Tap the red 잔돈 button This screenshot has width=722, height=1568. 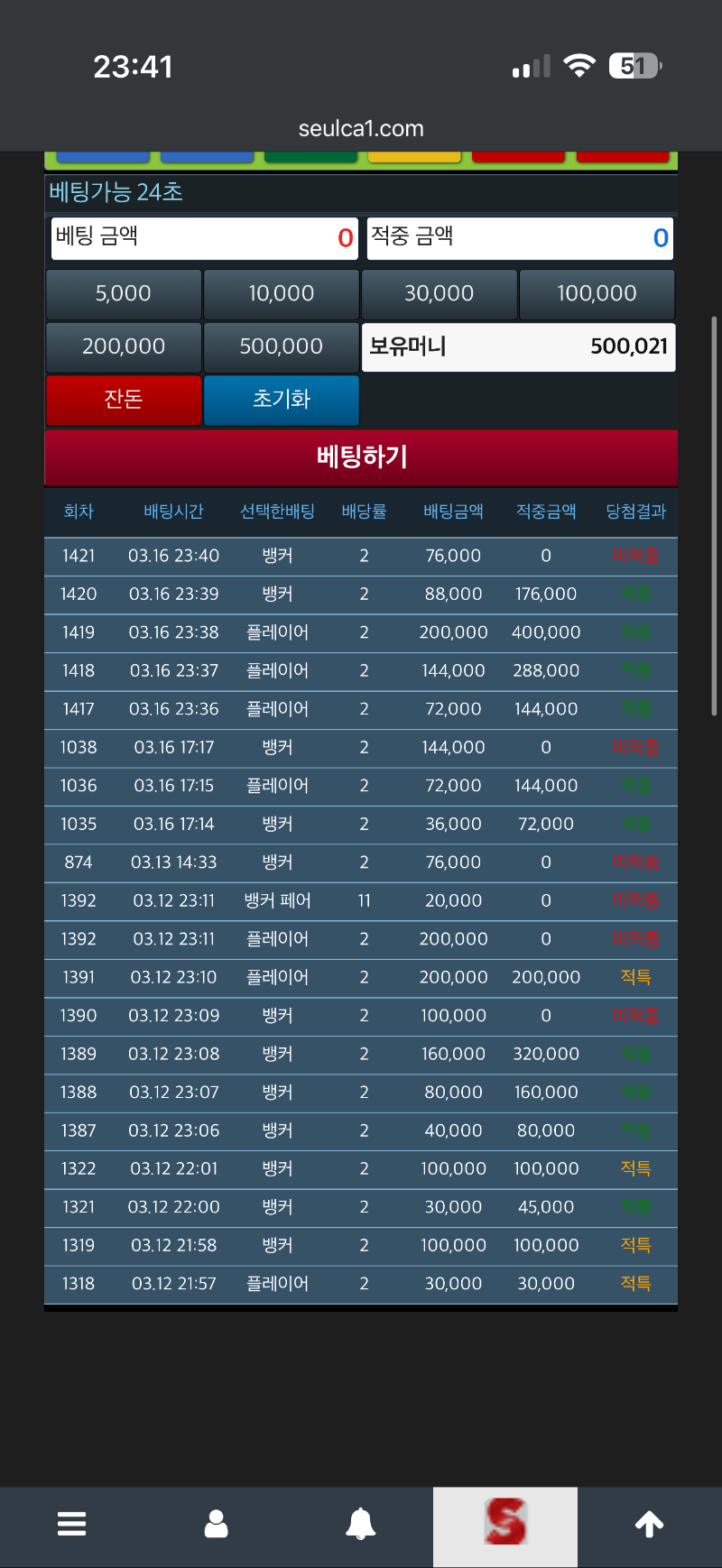pyautogui.click(x=124, y=400)
